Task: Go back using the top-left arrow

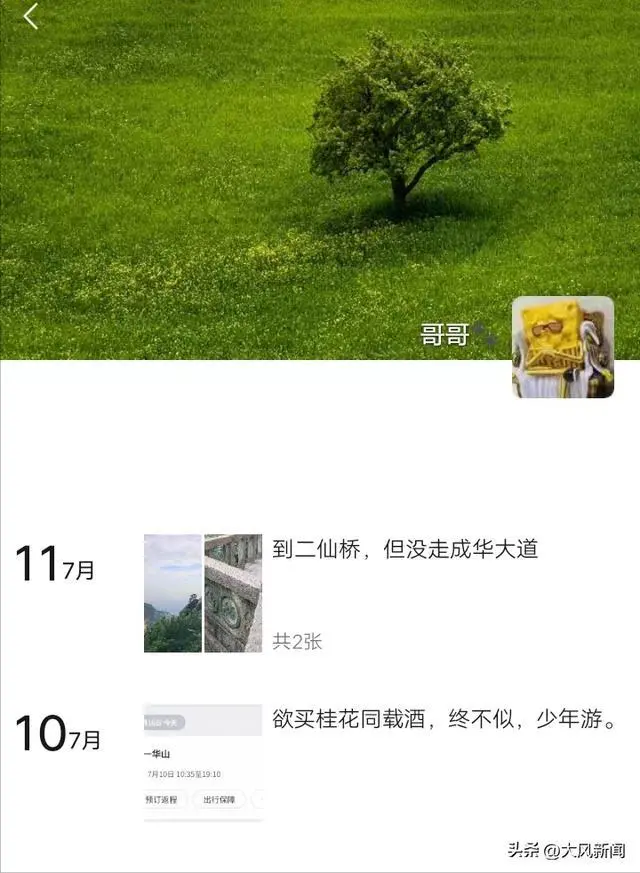Action: point(31,17)
